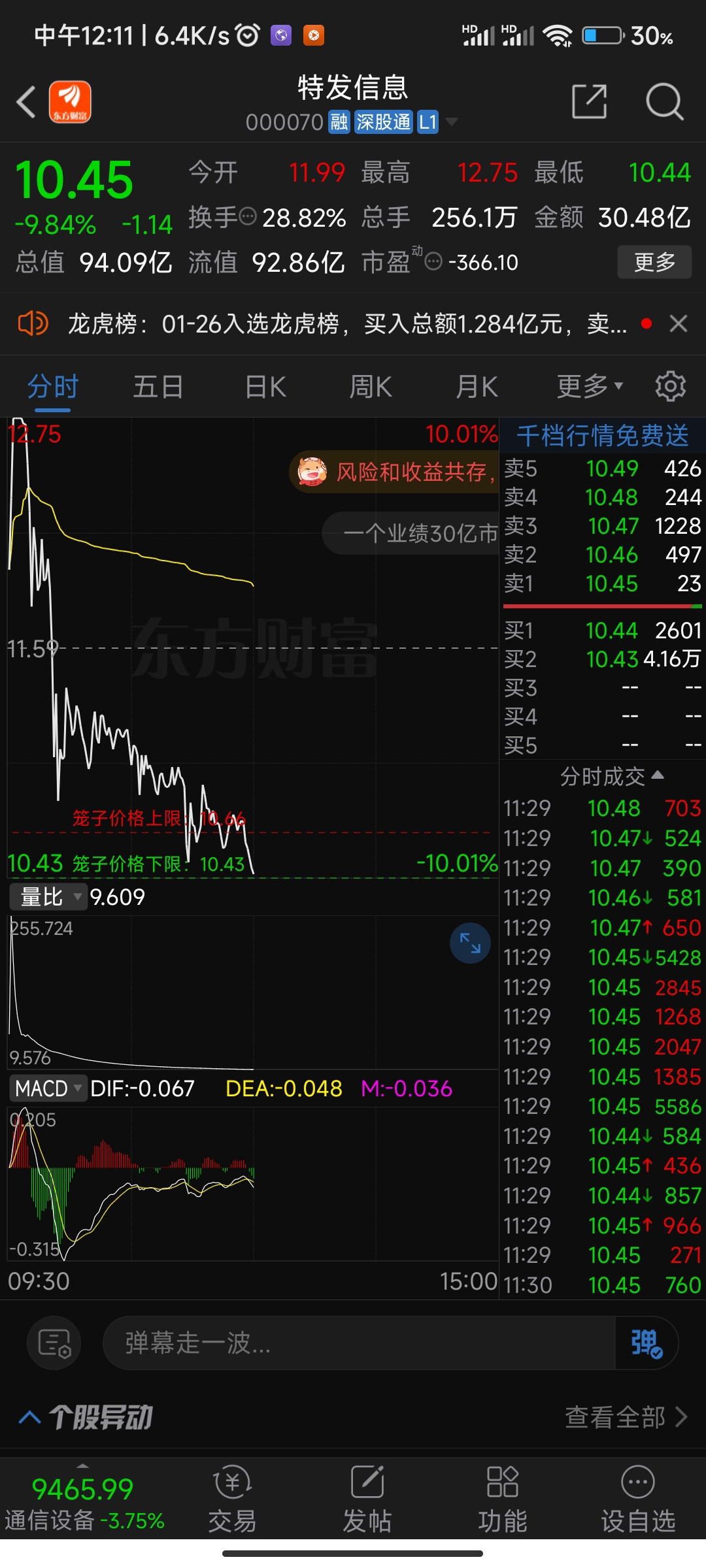This screenshot has height=1568, width=706.
Task: Click the 更多 button for more stock data
Action: pos(654,261)
